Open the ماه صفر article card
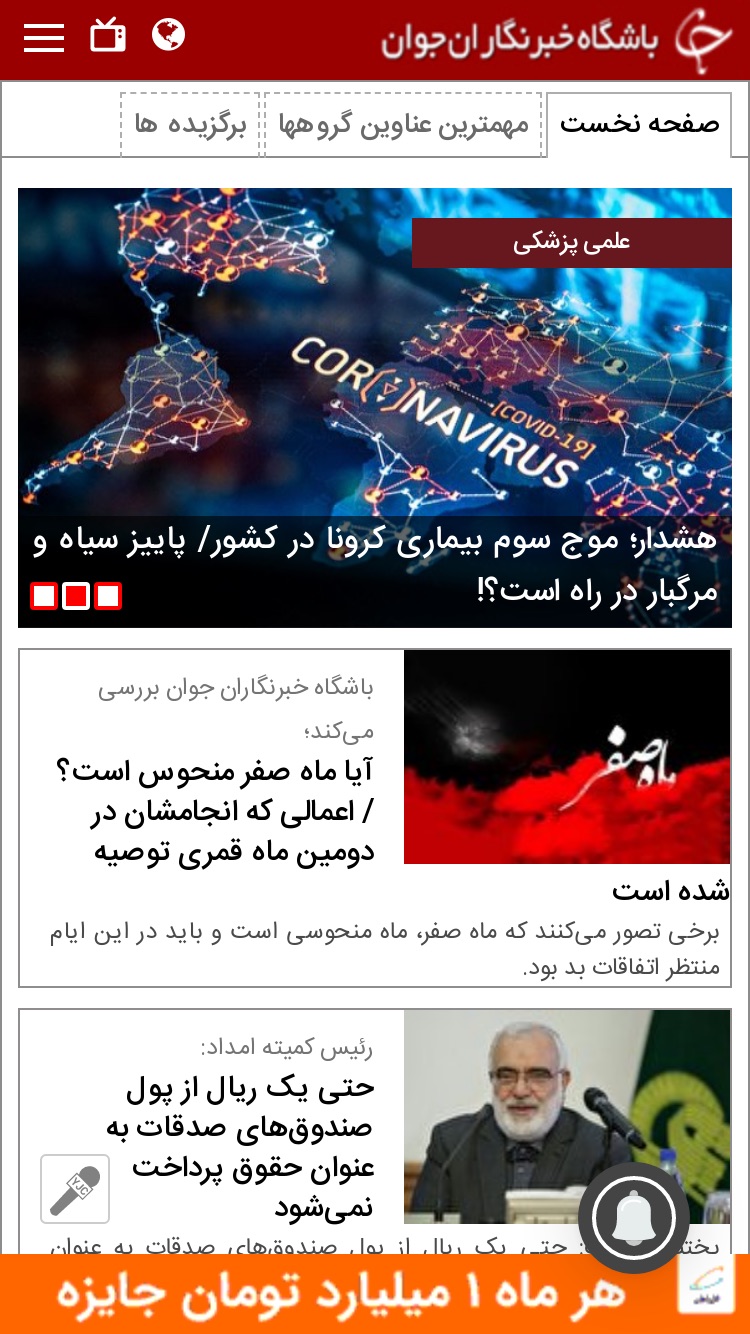This screenshot has width=750, height=1334. 375,818
